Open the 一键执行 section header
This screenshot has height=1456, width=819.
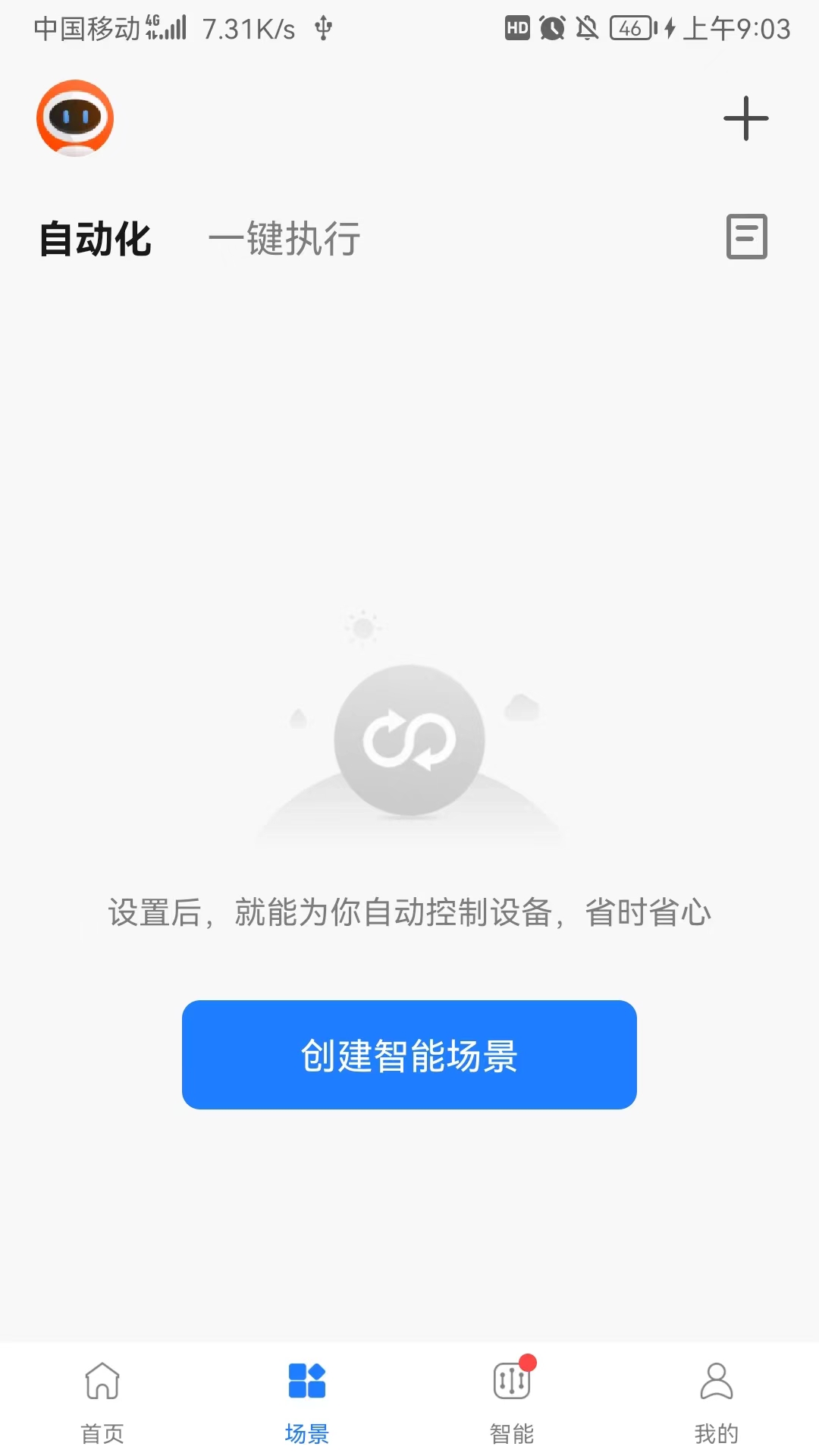pos(287,239)
